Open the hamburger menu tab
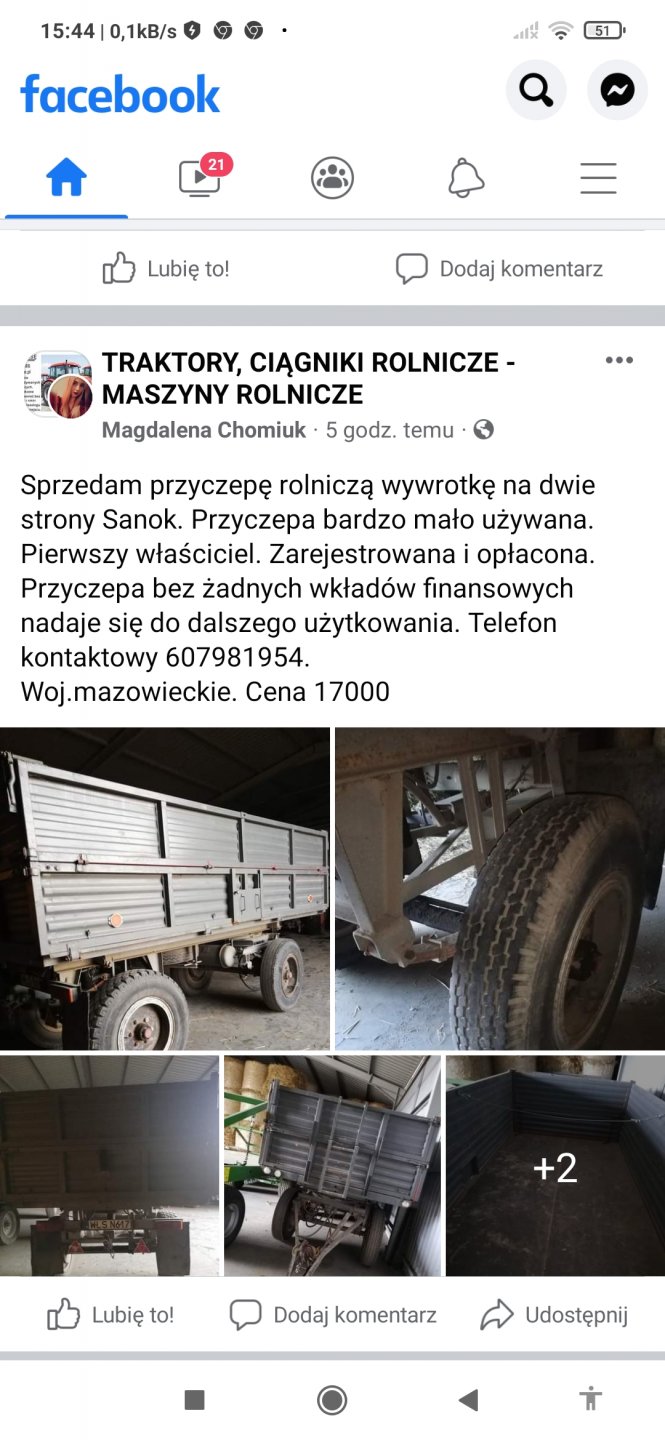This screenshot has width=665, height=1440. [598, 179]
